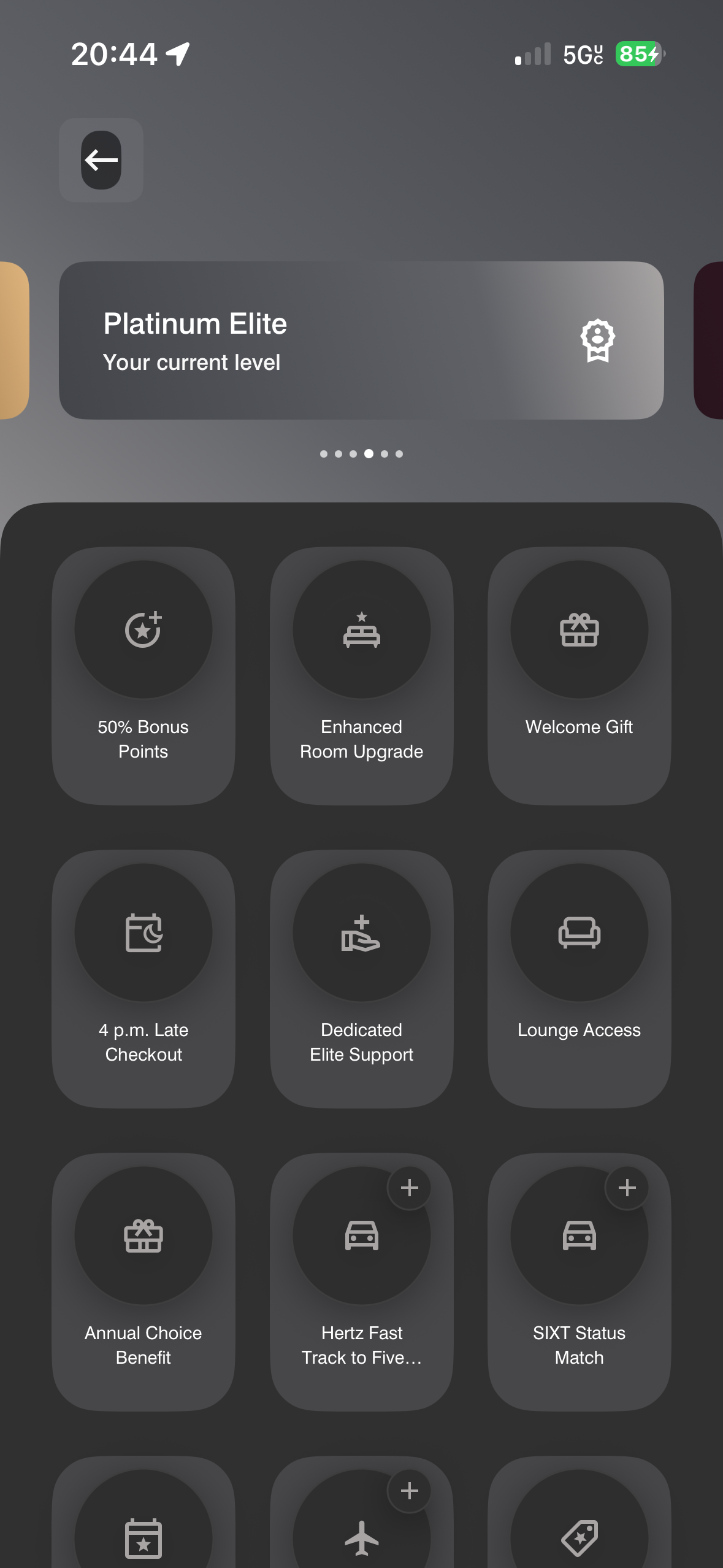This screenshot has width=723, height=1568.
Task: Open the 50% Bonus Points benefit
Action: point(143,675)
